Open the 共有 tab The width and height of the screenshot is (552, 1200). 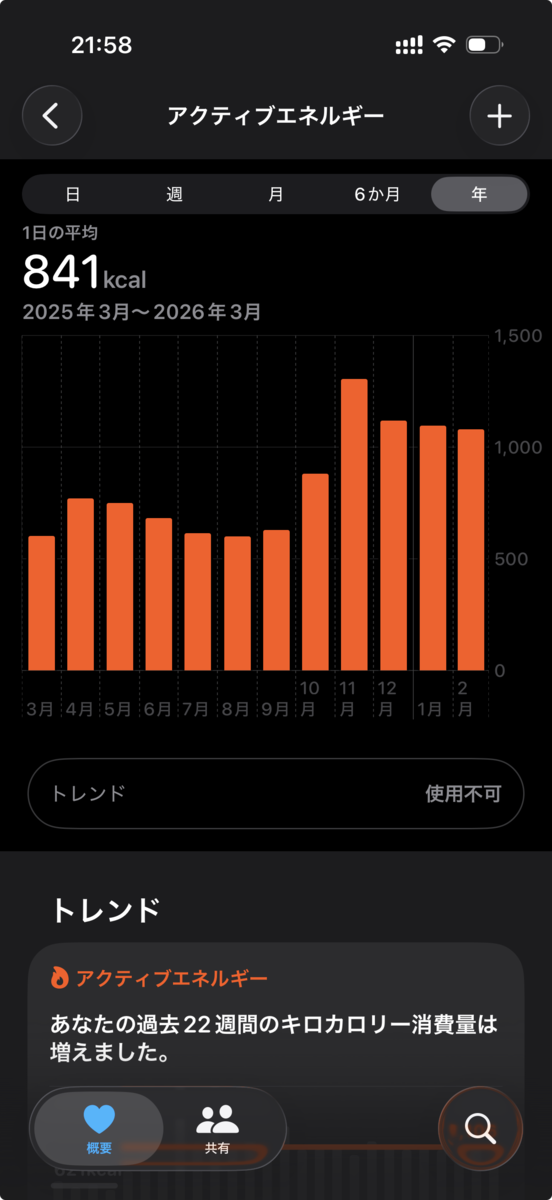217,1129
